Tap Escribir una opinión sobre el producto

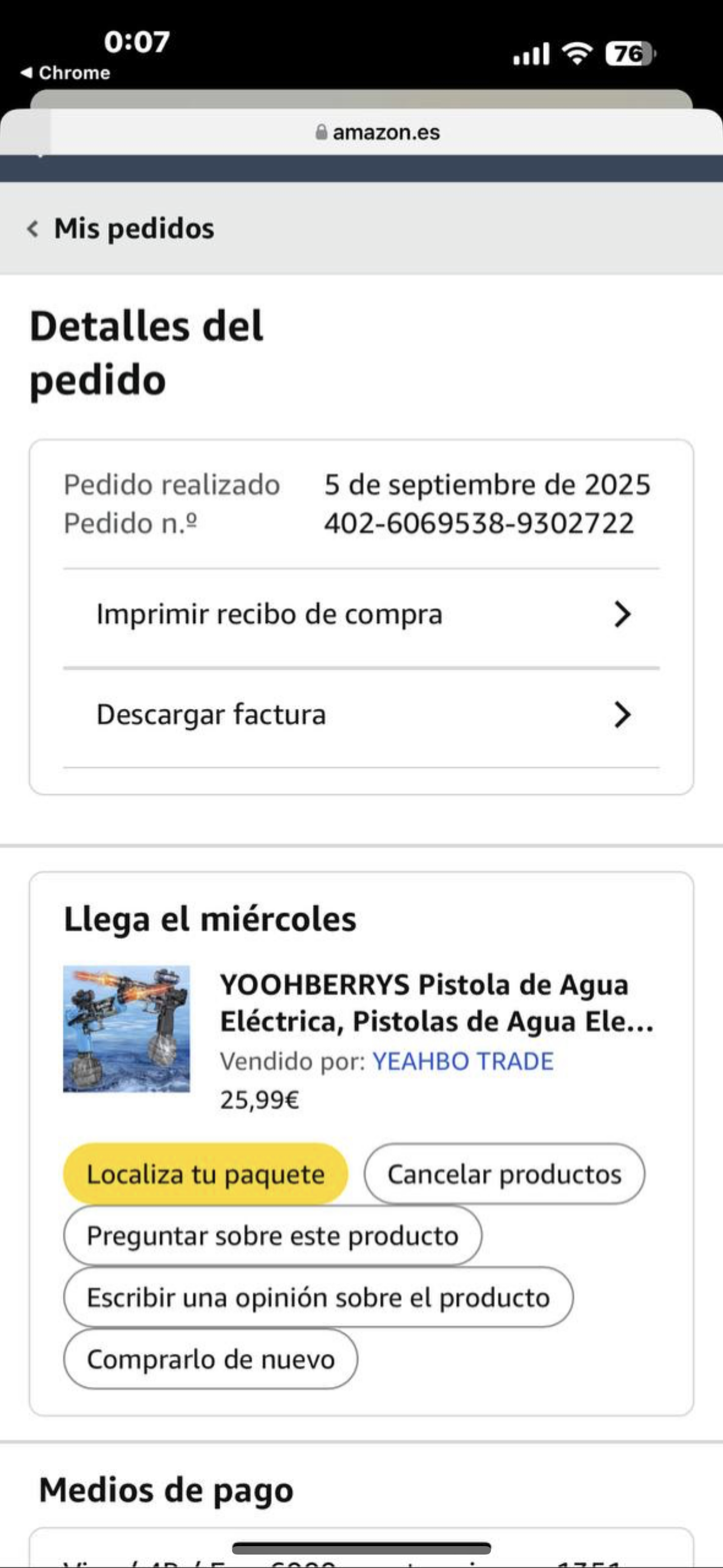click(318, 1298)
